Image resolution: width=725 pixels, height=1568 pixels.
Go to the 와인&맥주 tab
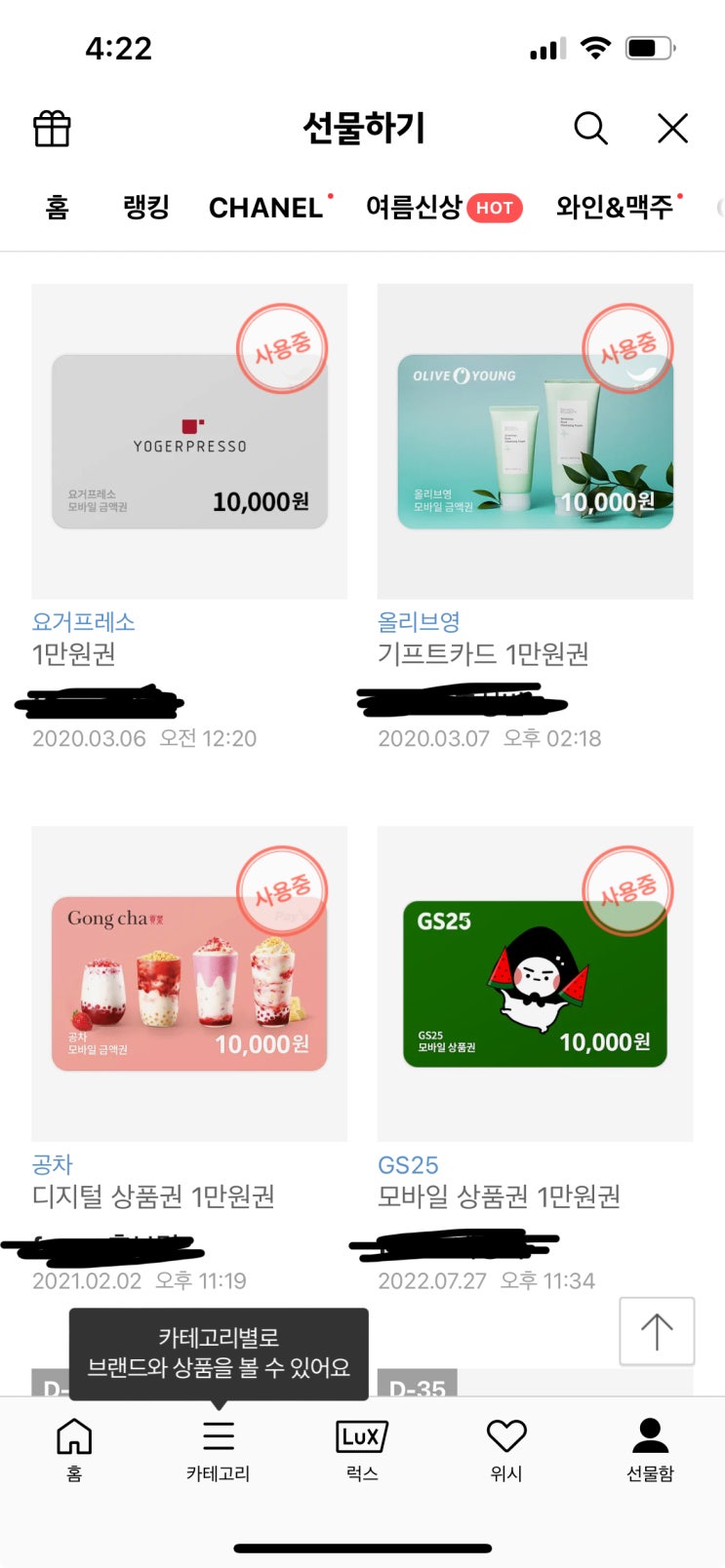tap(615, 208)
